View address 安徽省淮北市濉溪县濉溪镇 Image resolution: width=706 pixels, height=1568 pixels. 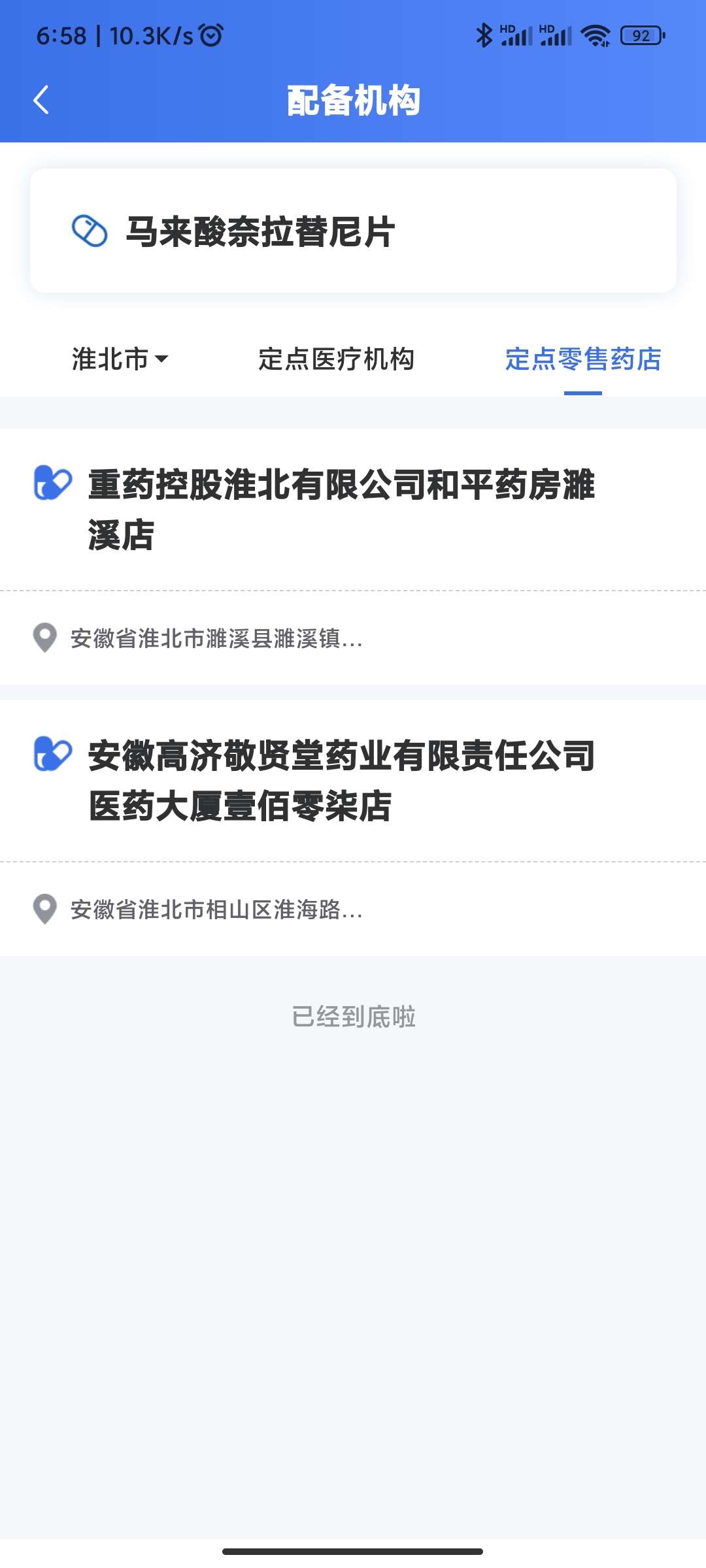(x=216, y=638)
